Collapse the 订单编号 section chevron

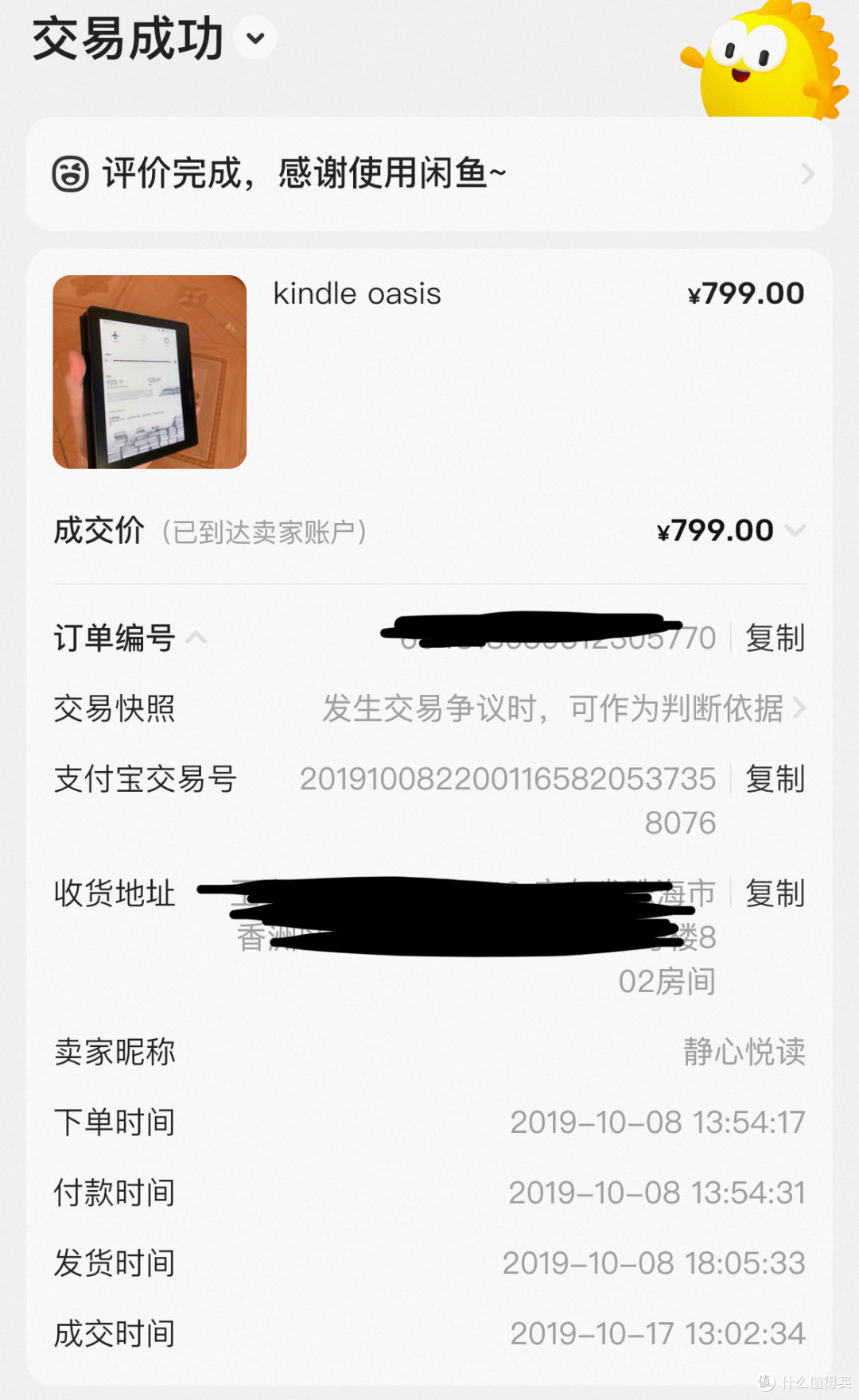tap(196, 638)
